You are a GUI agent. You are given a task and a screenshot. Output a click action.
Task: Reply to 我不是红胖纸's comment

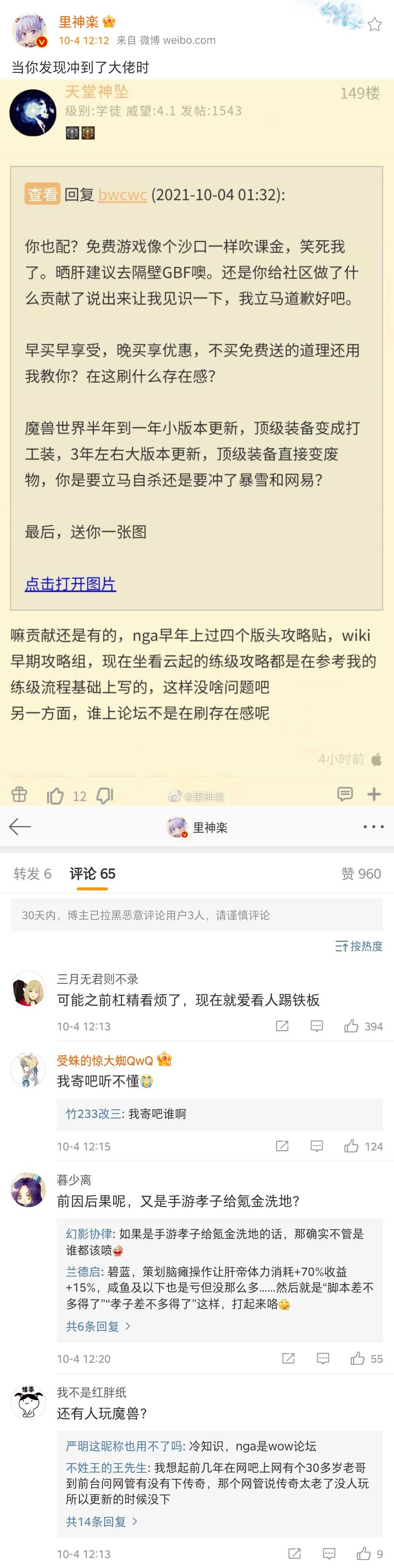[329, 1553]
